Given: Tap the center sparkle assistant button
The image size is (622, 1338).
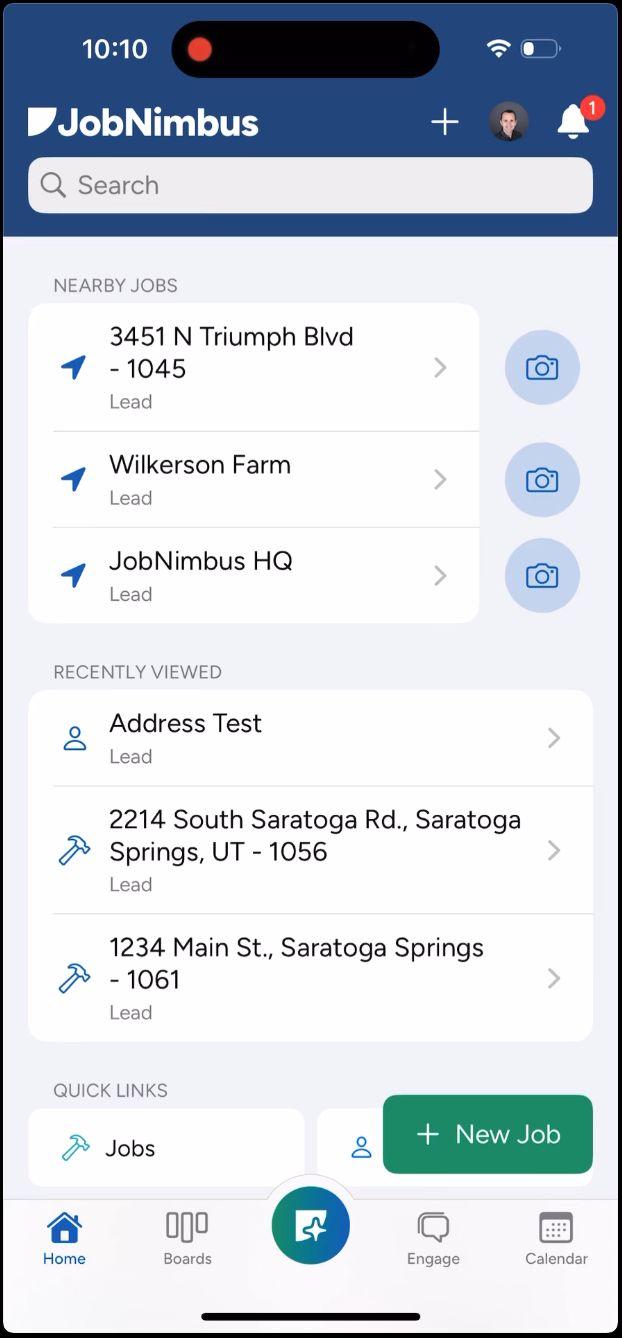Looking at the screenshot, I should (x=311, y=1226).
